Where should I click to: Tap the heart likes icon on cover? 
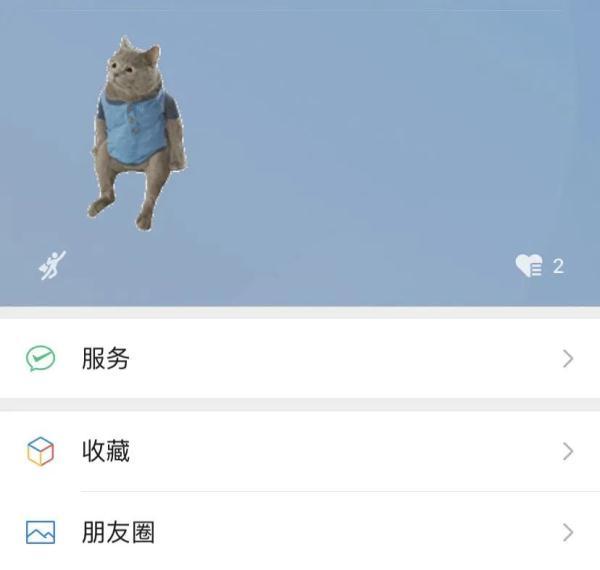coord(529,266)
